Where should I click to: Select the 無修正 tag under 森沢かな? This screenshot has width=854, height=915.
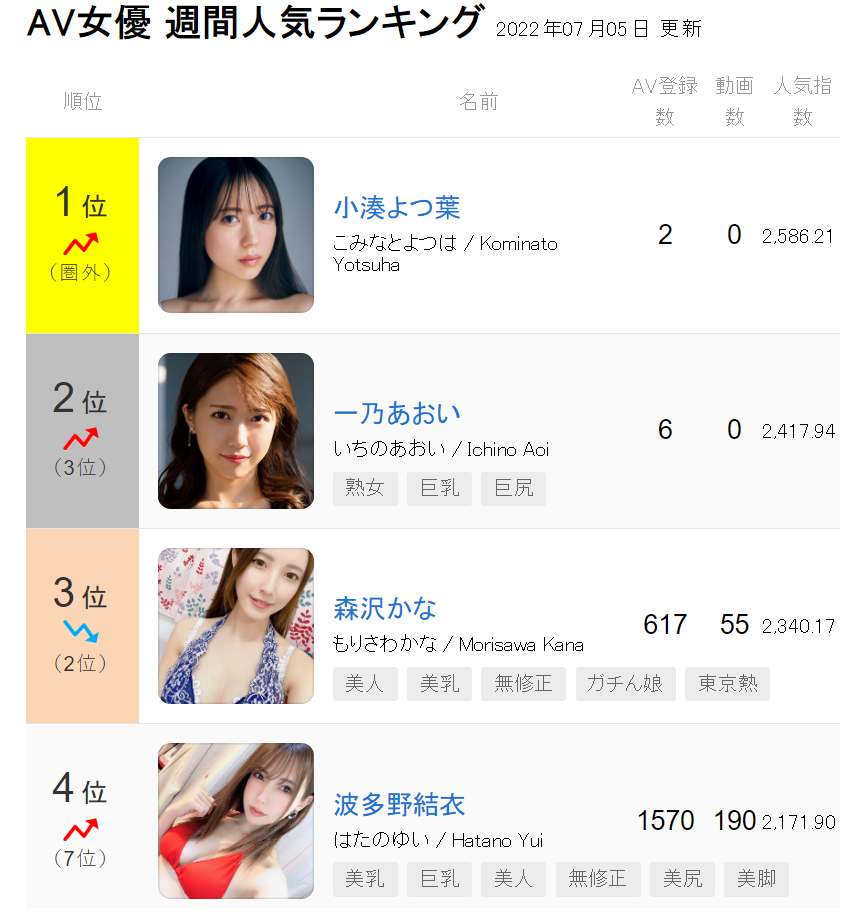[x=523, y=684]
